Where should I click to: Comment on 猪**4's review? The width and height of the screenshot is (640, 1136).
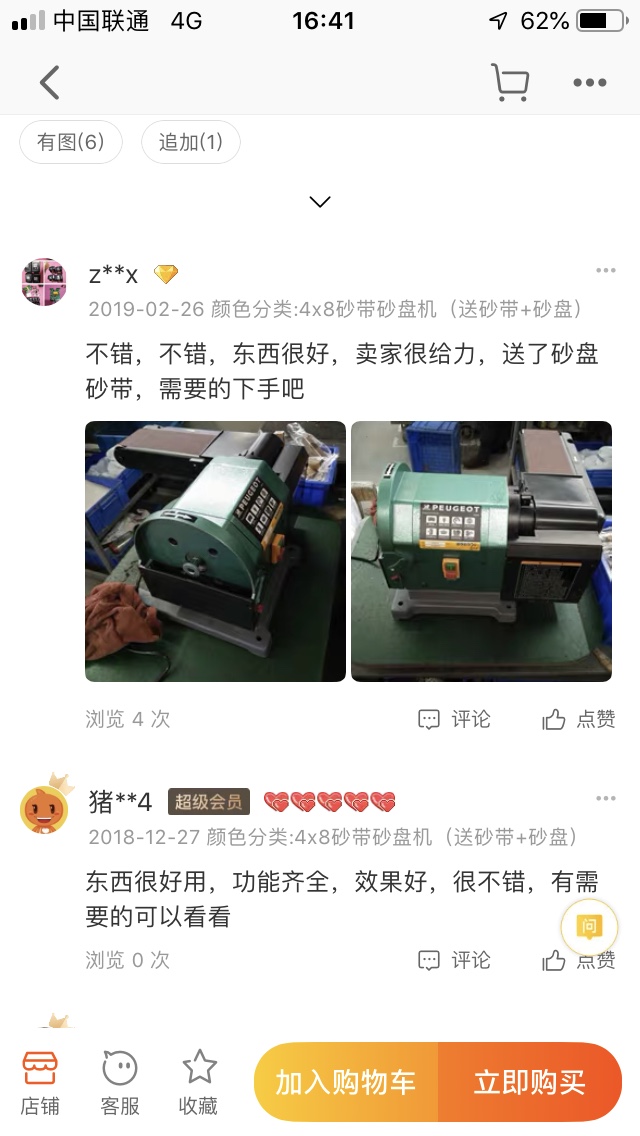click(454, 960)
